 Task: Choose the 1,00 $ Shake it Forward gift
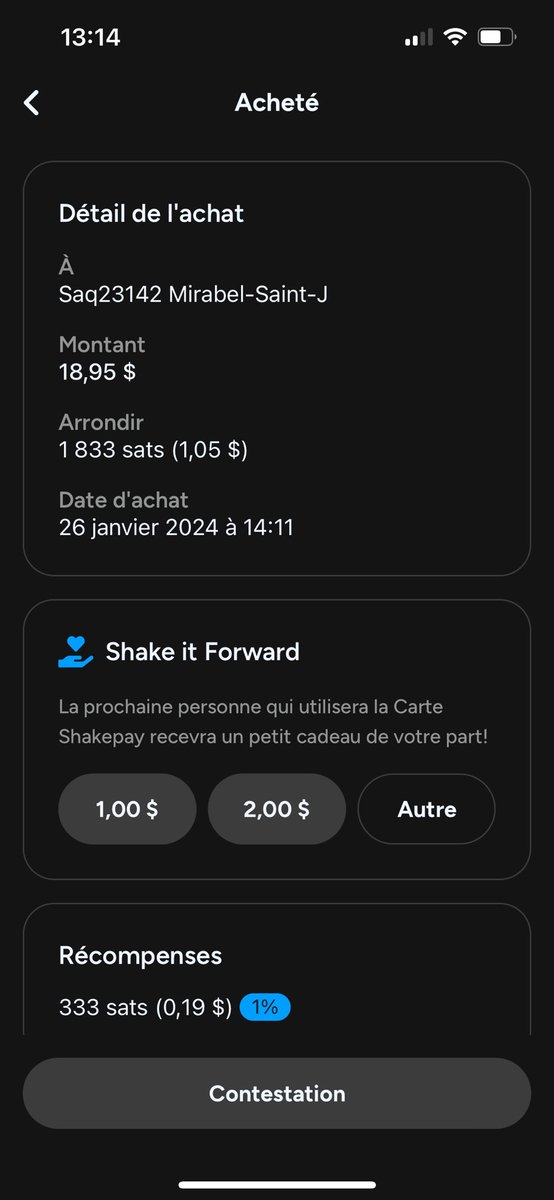click(127, 809)
